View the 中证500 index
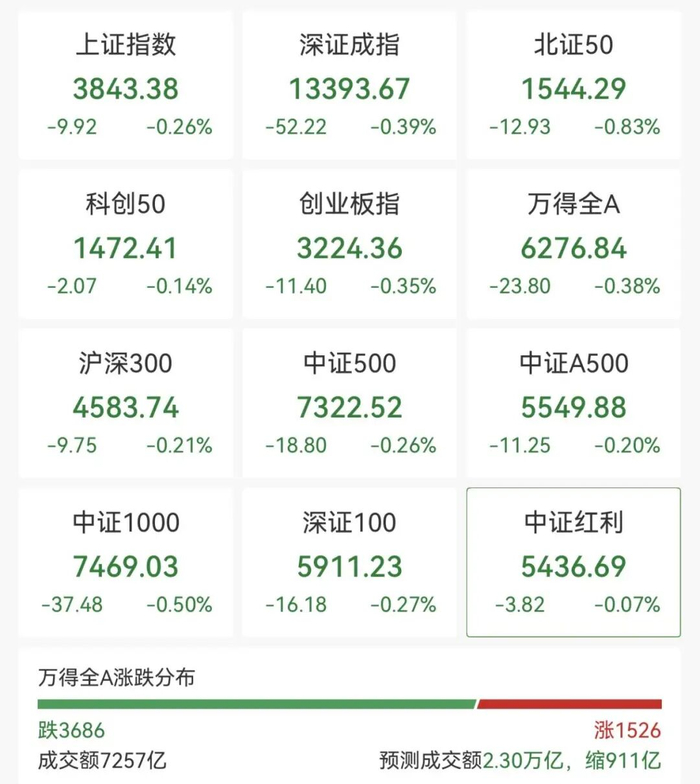700x784 pixels. click(350, 403)
